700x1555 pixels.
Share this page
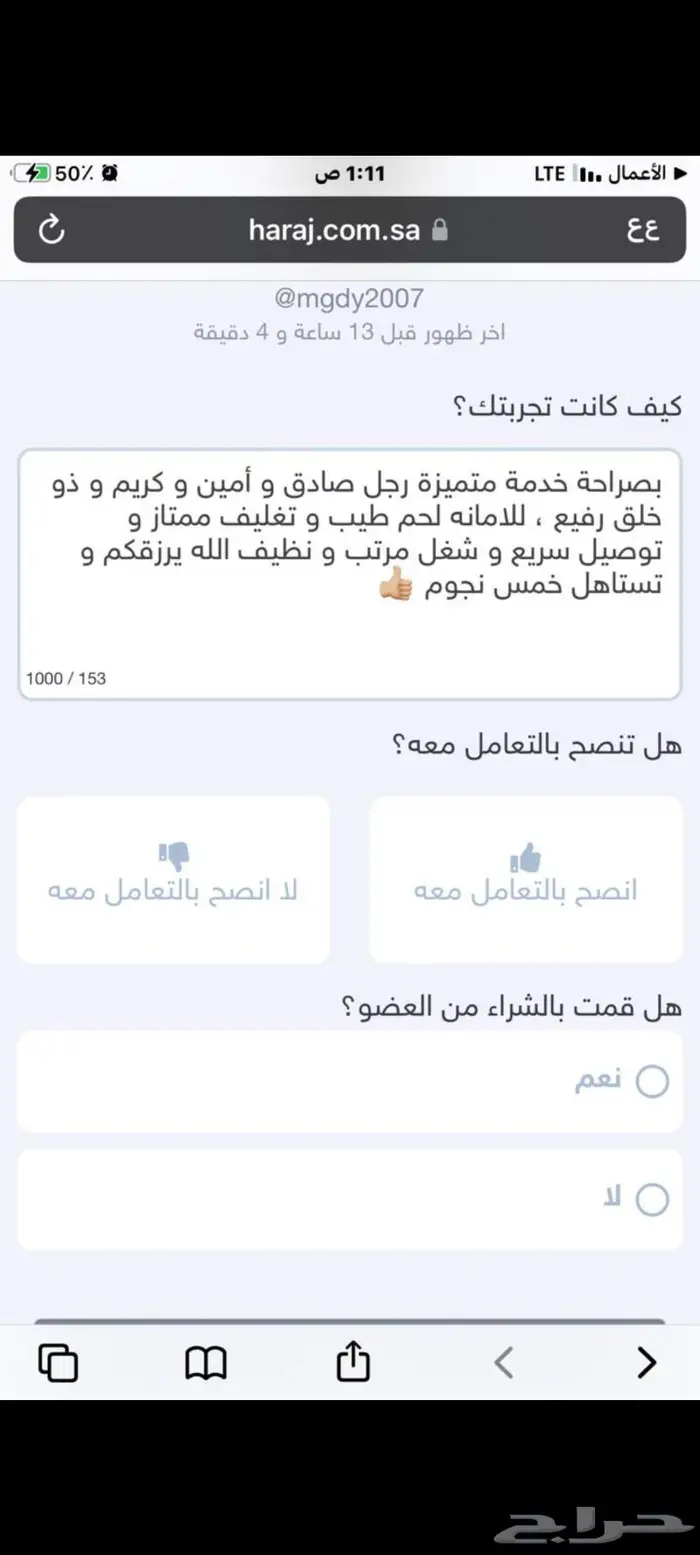(x=353, y=1362)
